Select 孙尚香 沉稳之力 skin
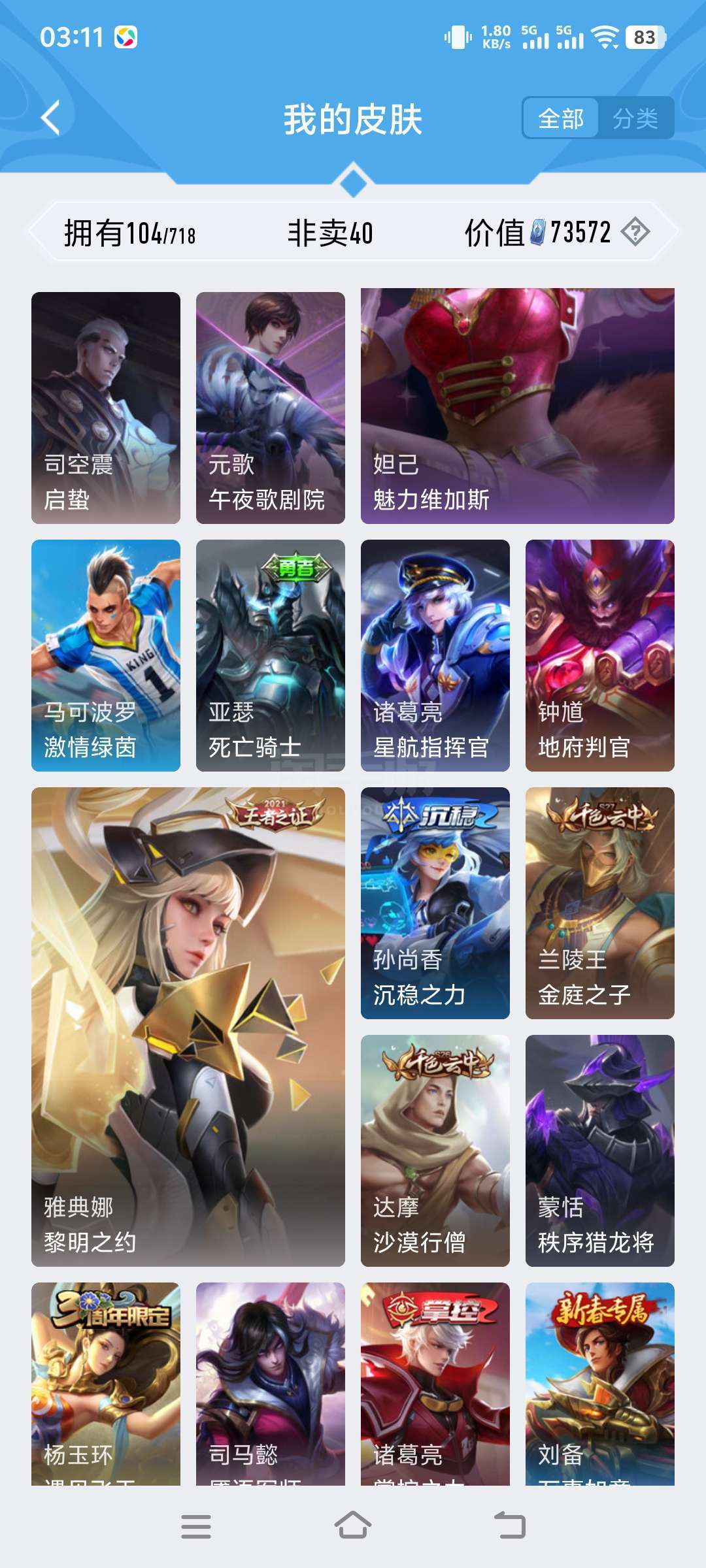The height and width of the screenshot is (1568, 706). [435, 903]
